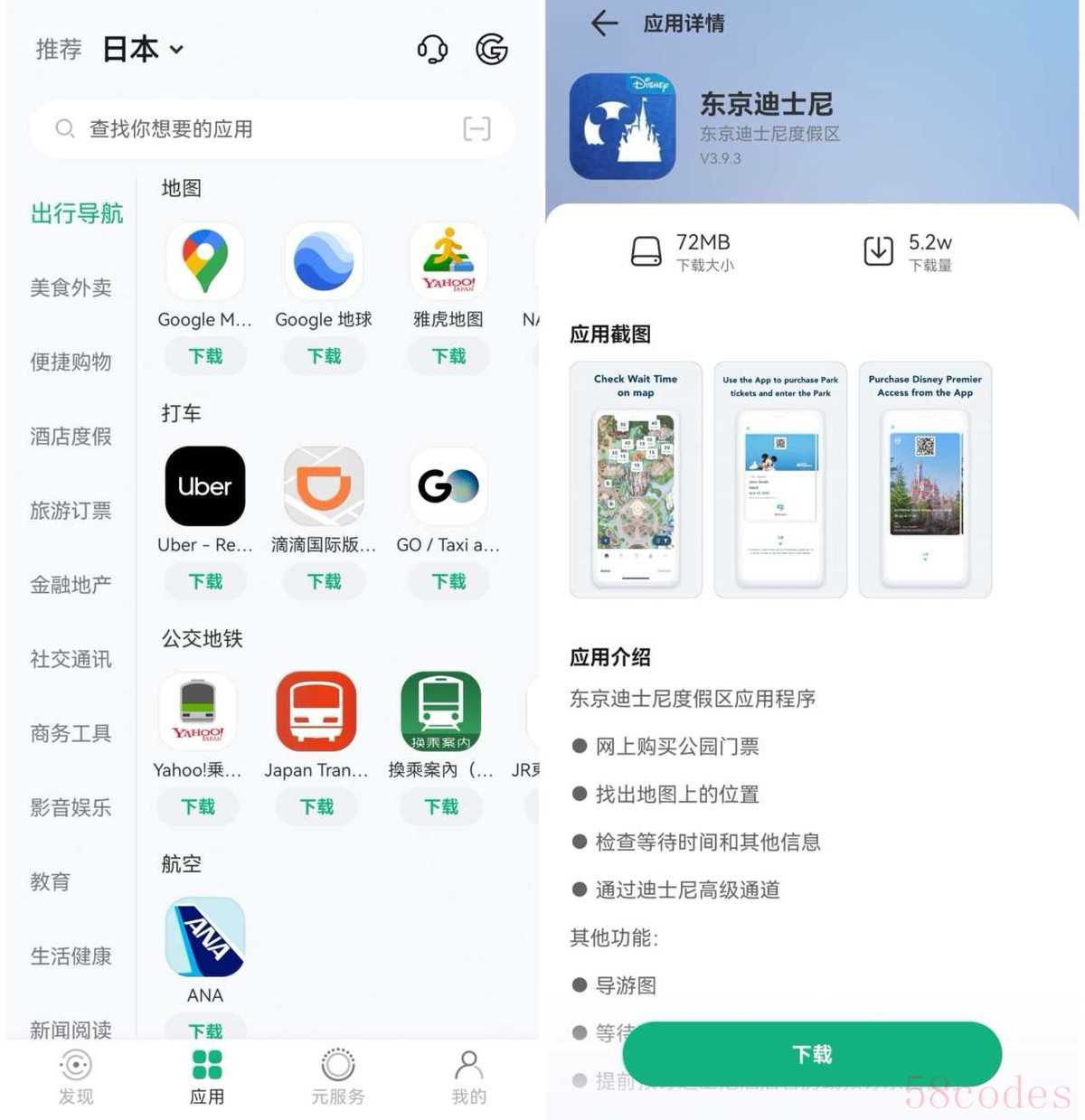Open the customer service headset icon
1085x1120 pixels.
432,49
